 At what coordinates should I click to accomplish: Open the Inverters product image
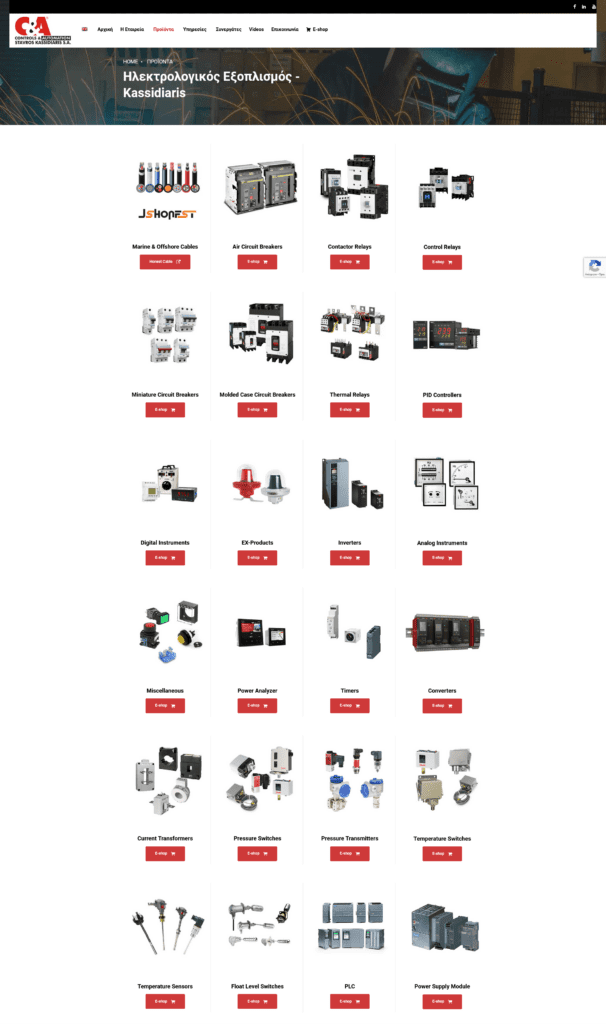coord(350,485)
